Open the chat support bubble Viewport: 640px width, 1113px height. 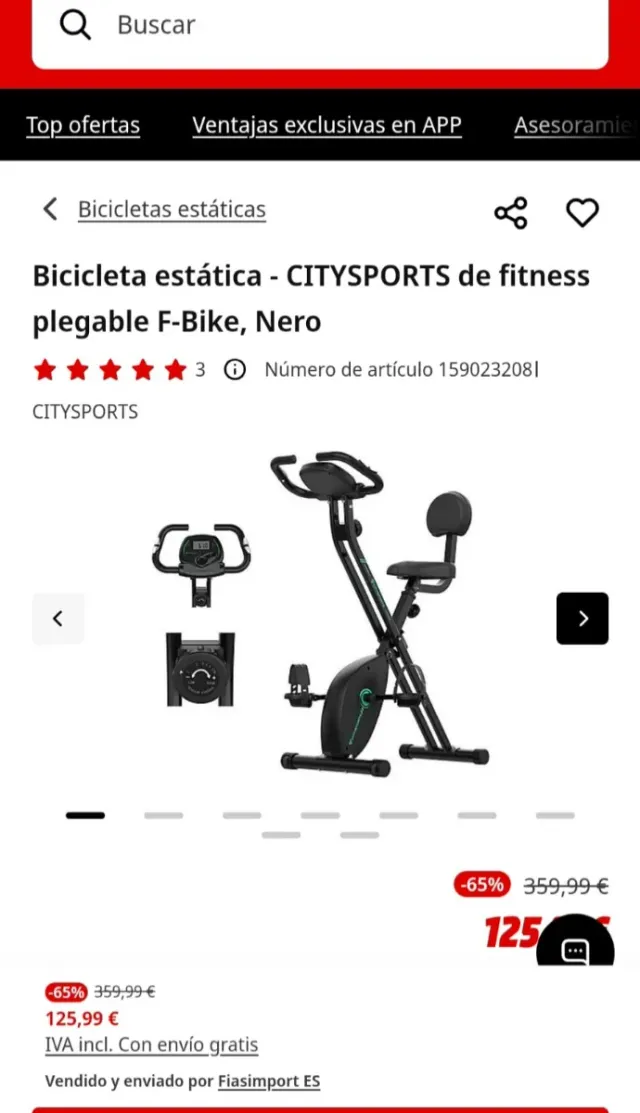(575, 951)
